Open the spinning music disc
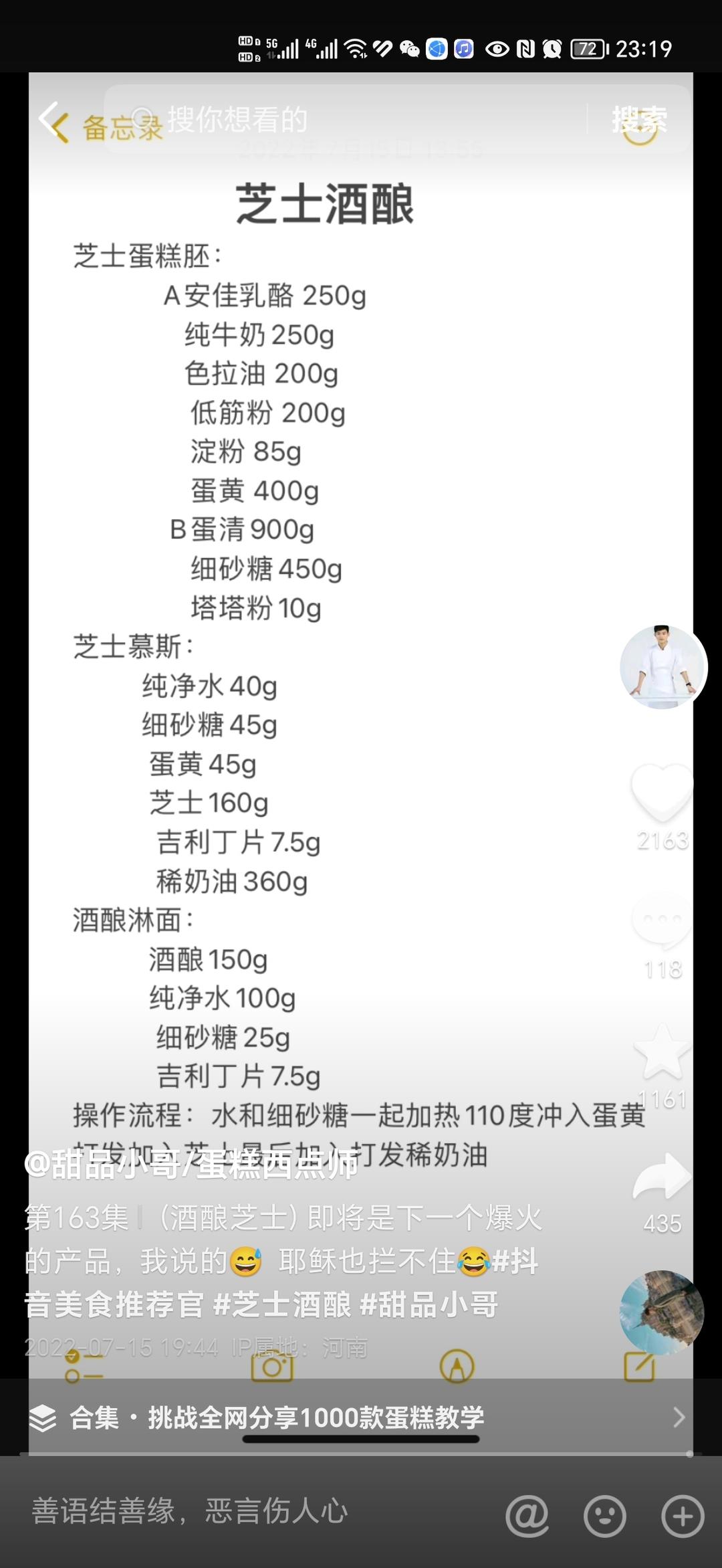Image resolution: width=722 pixels, height=1568 pixels. tap(662, 1312)
